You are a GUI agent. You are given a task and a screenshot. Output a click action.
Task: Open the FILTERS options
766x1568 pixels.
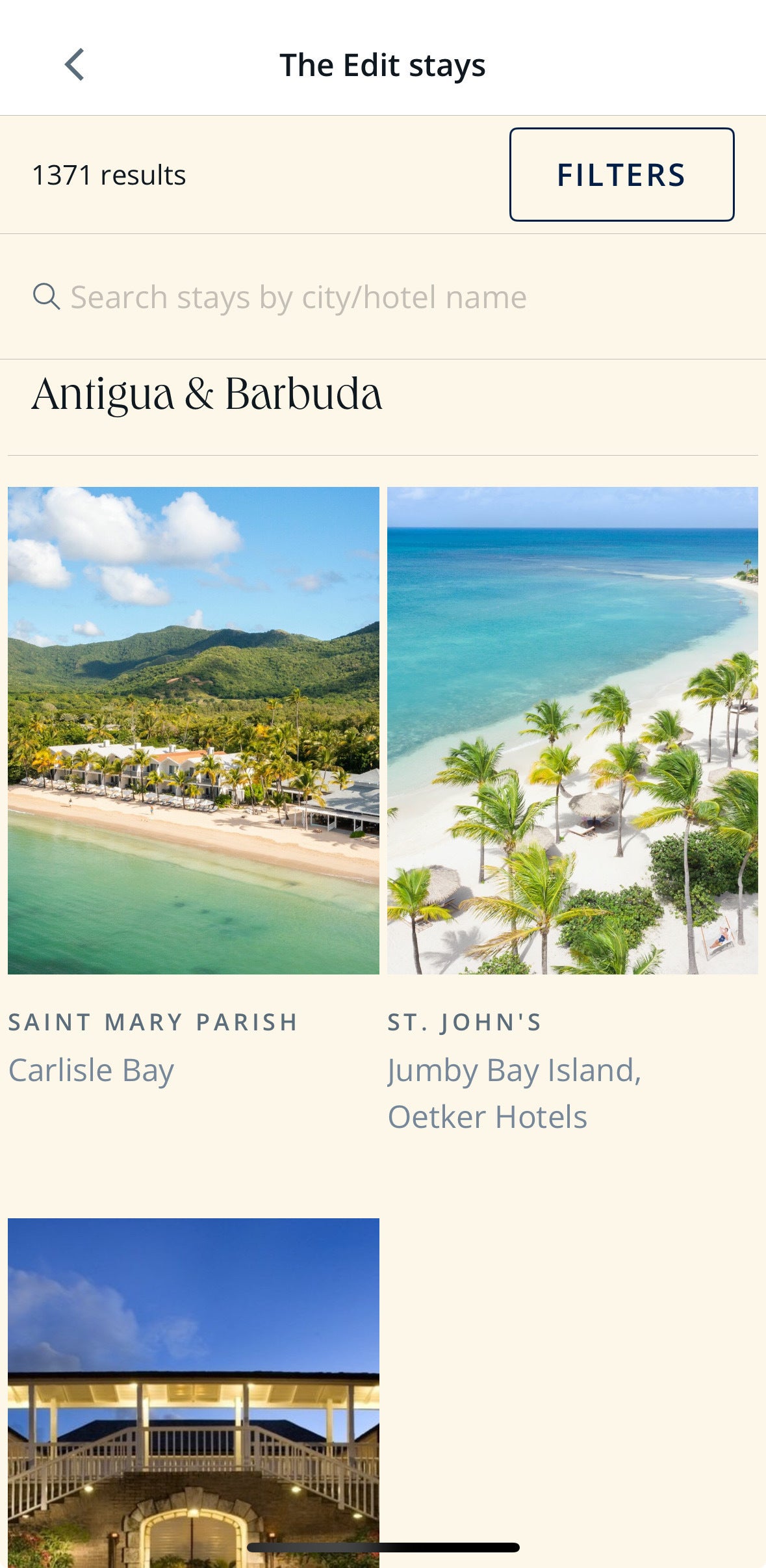621,175
